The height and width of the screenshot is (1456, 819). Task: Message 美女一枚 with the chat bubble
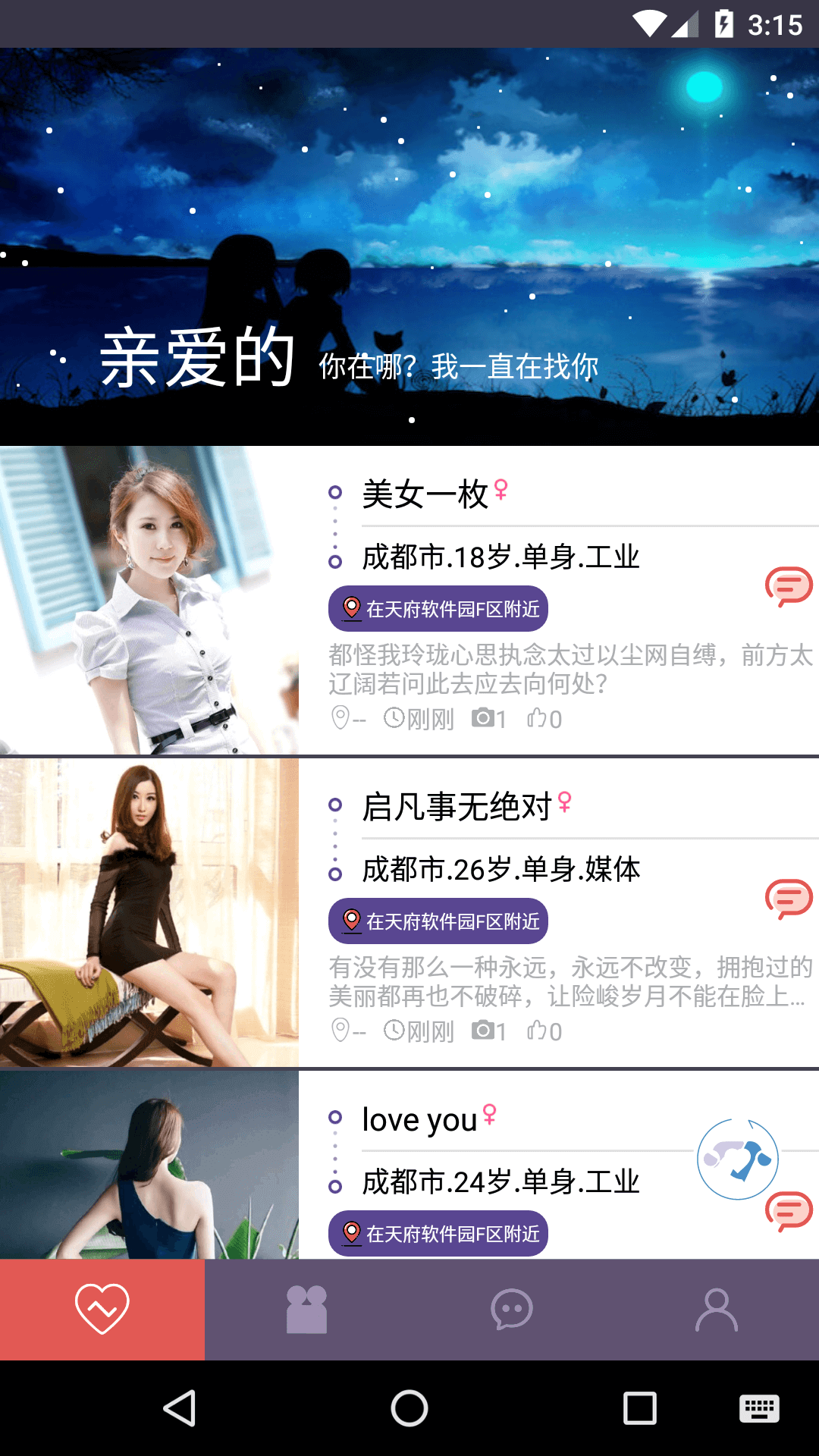[x=789, y=586]
